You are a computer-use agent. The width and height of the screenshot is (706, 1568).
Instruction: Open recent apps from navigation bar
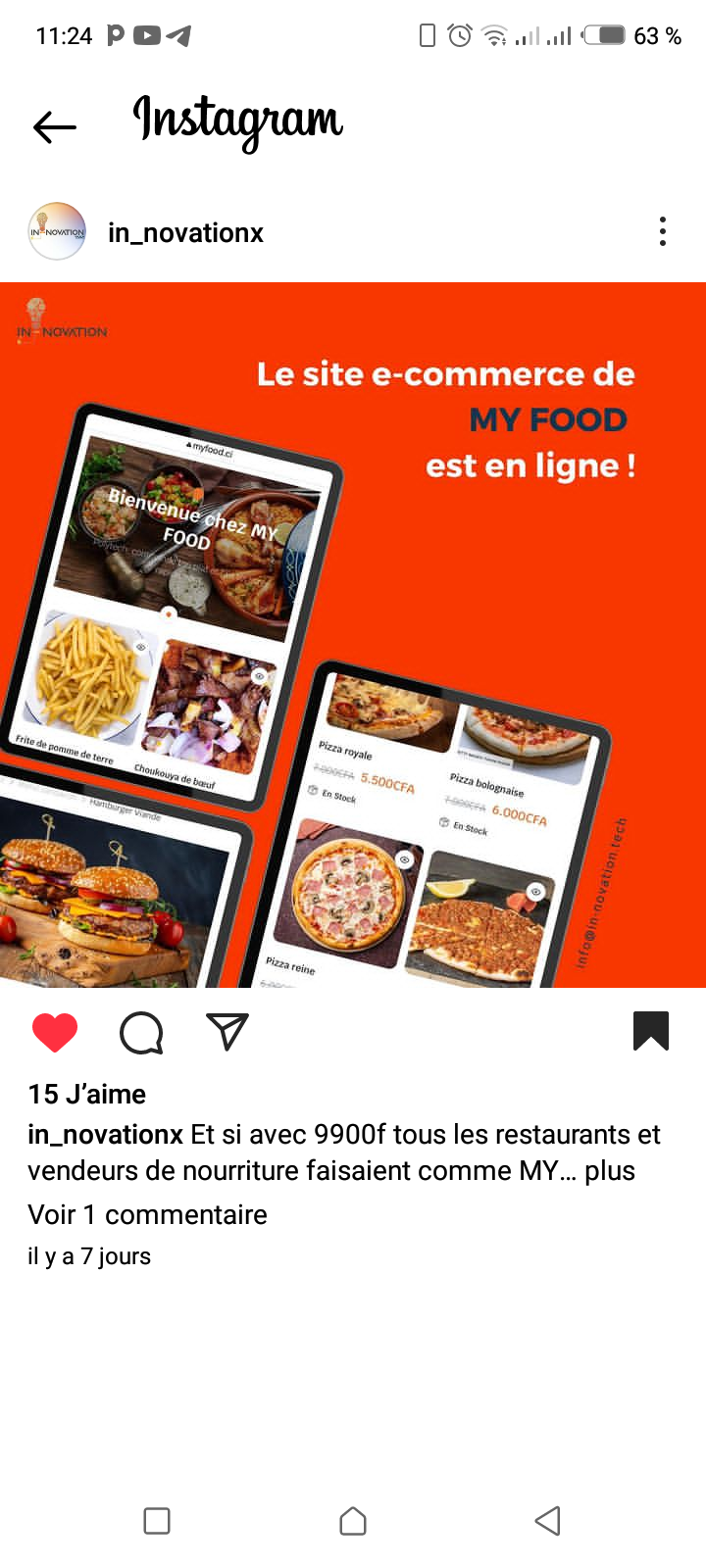pos(157,1521)
